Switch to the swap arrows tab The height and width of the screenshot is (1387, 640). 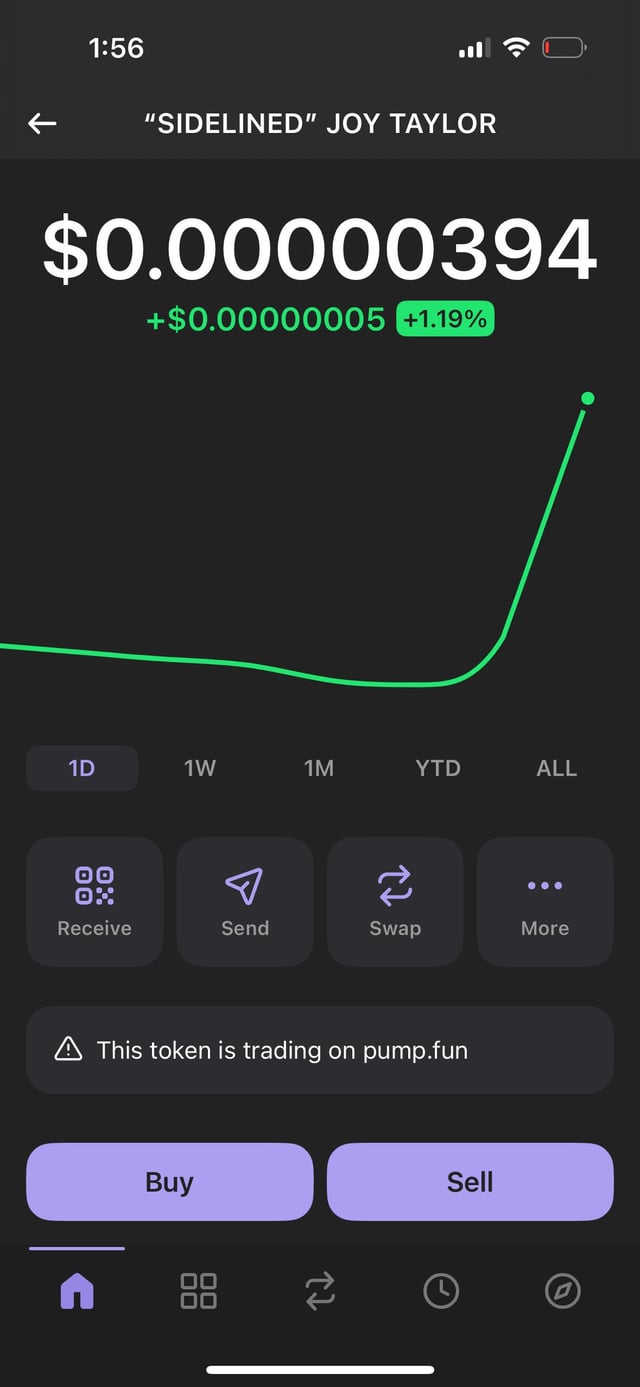click(320, 1291)
